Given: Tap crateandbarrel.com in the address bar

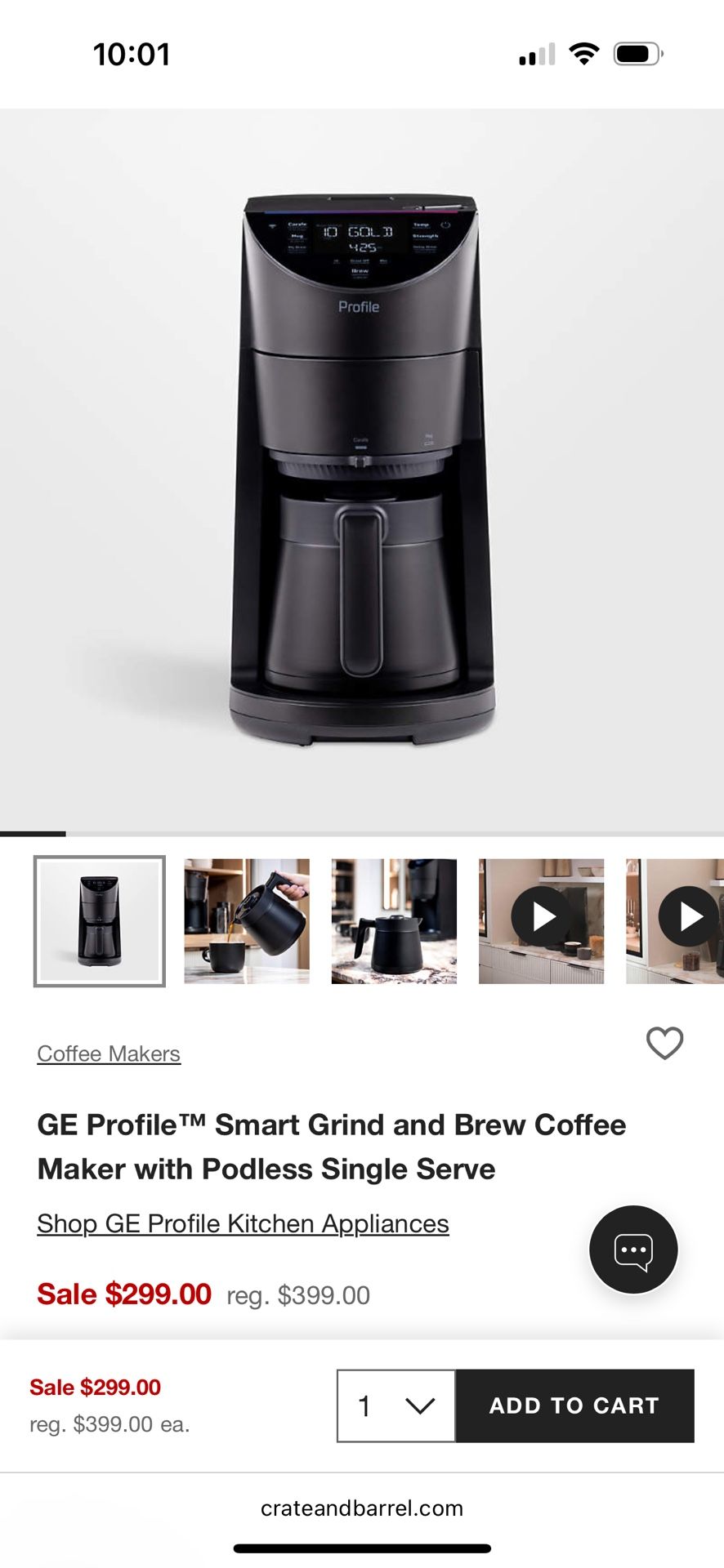Looking at the screenshot, I should (x=362, y=1507).
